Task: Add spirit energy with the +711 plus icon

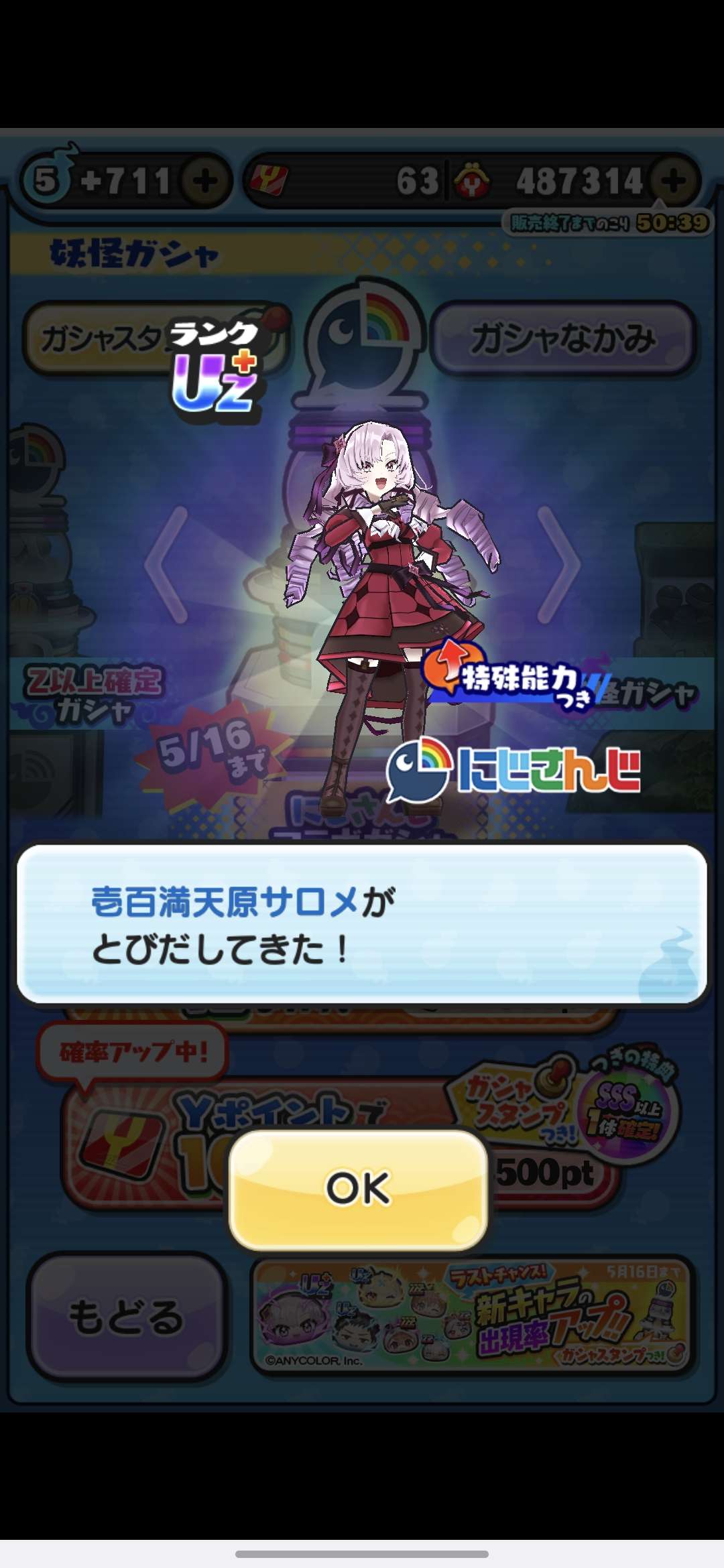Action: [x=204, y=180]
